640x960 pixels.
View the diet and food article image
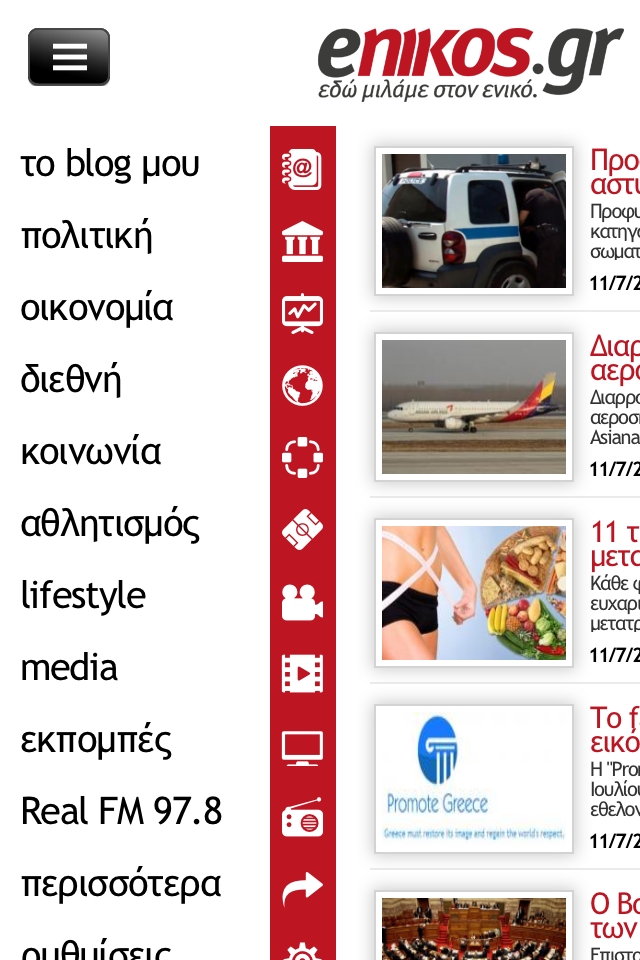click(x=474, y=593)
